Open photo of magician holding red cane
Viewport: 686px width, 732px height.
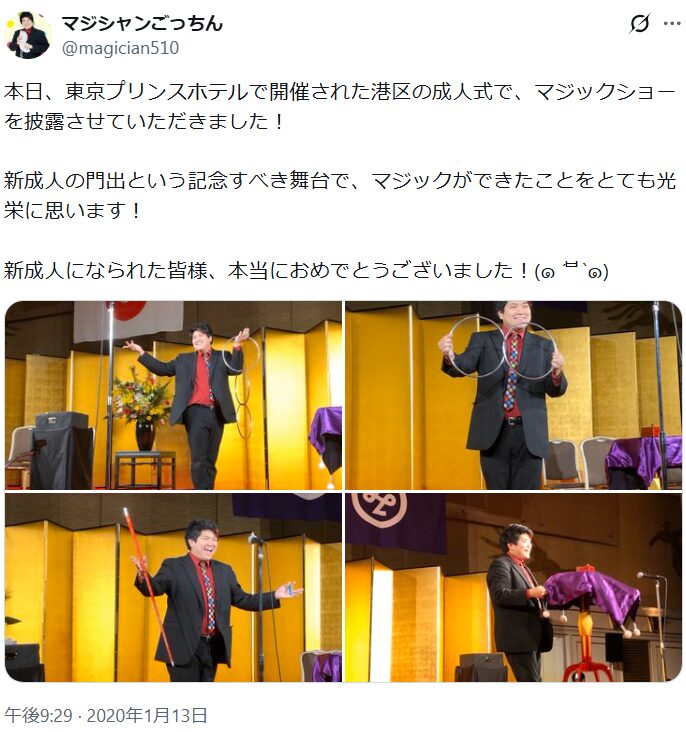pos(173,587)
